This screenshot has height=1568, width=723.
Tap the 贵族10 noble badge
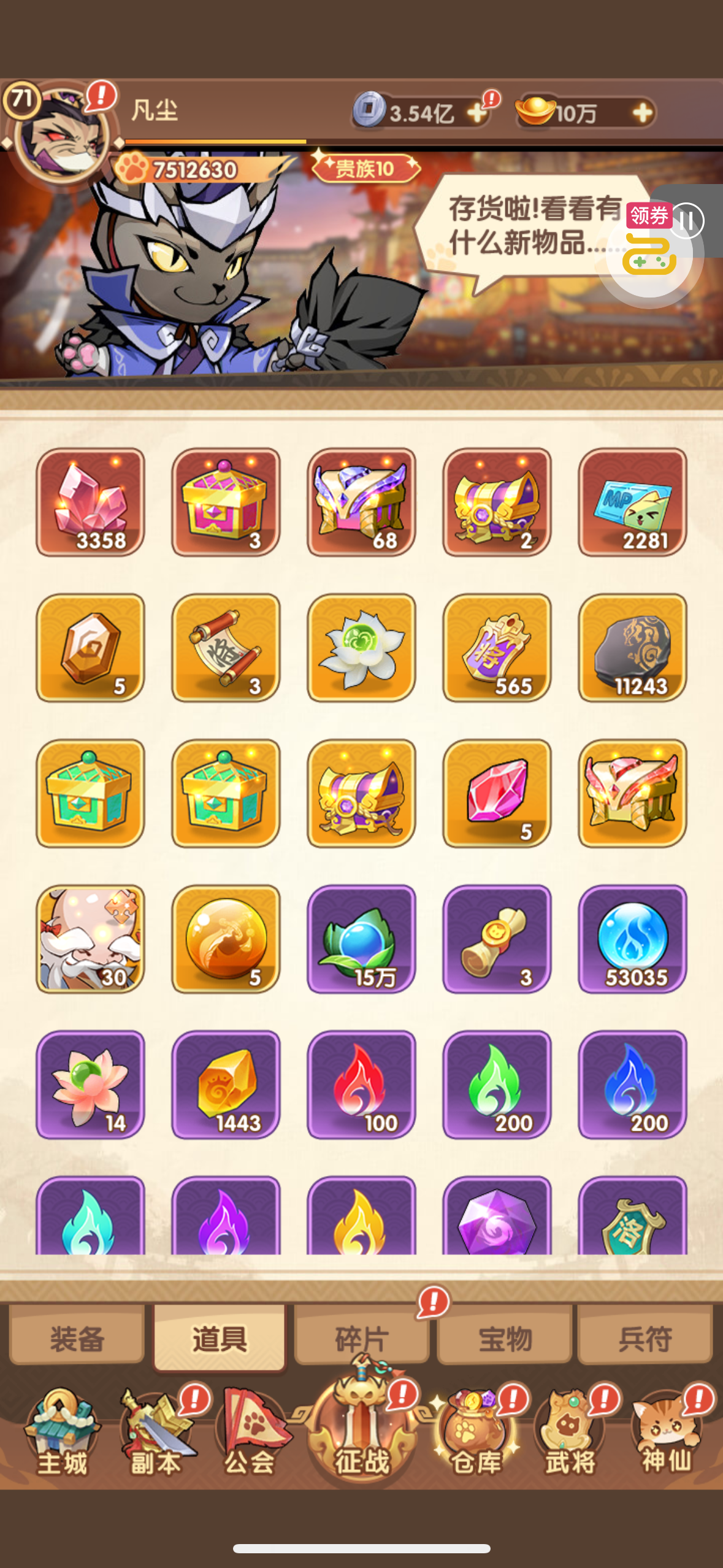point(365,167)
